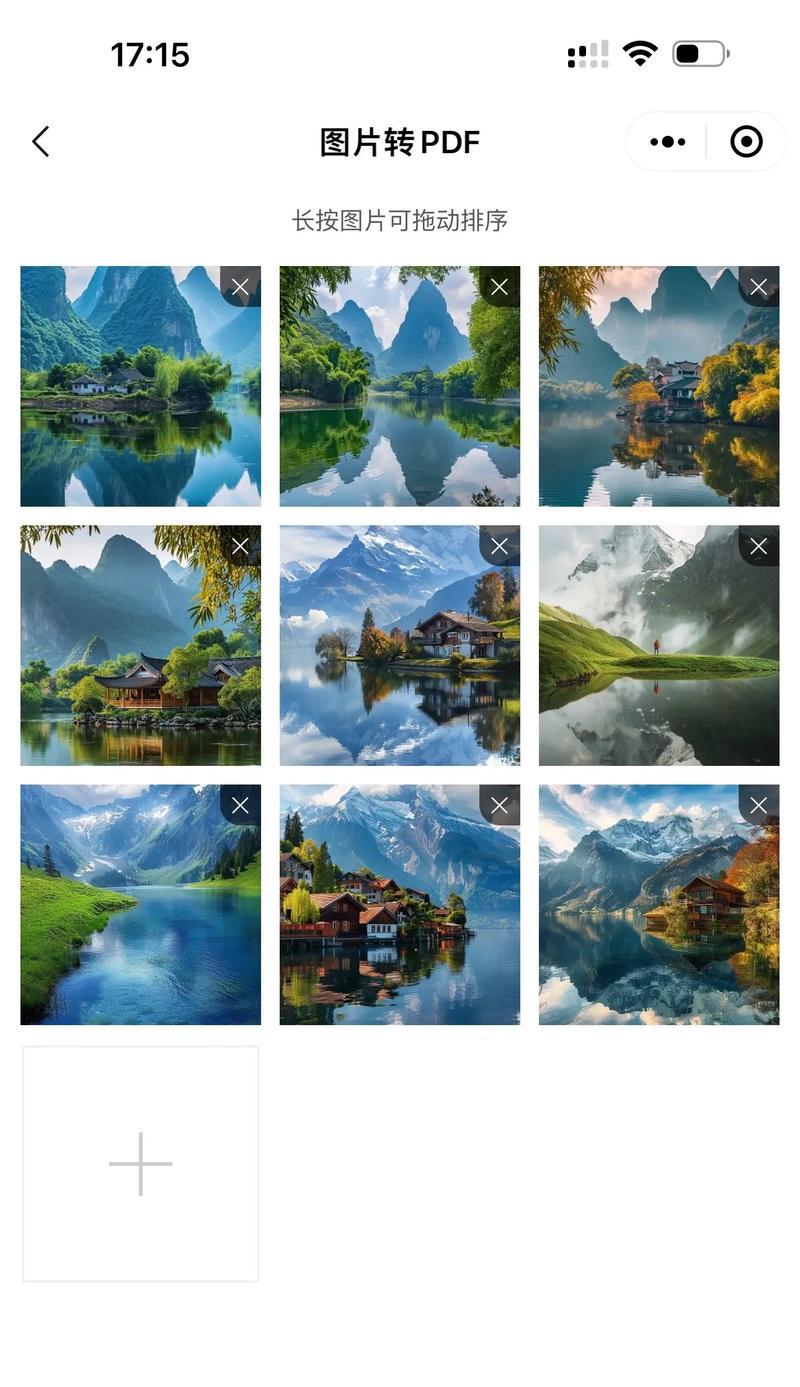Add another image with the plus tile
The width and height of the screenshot is (800, 1387).
point(140,1163)
